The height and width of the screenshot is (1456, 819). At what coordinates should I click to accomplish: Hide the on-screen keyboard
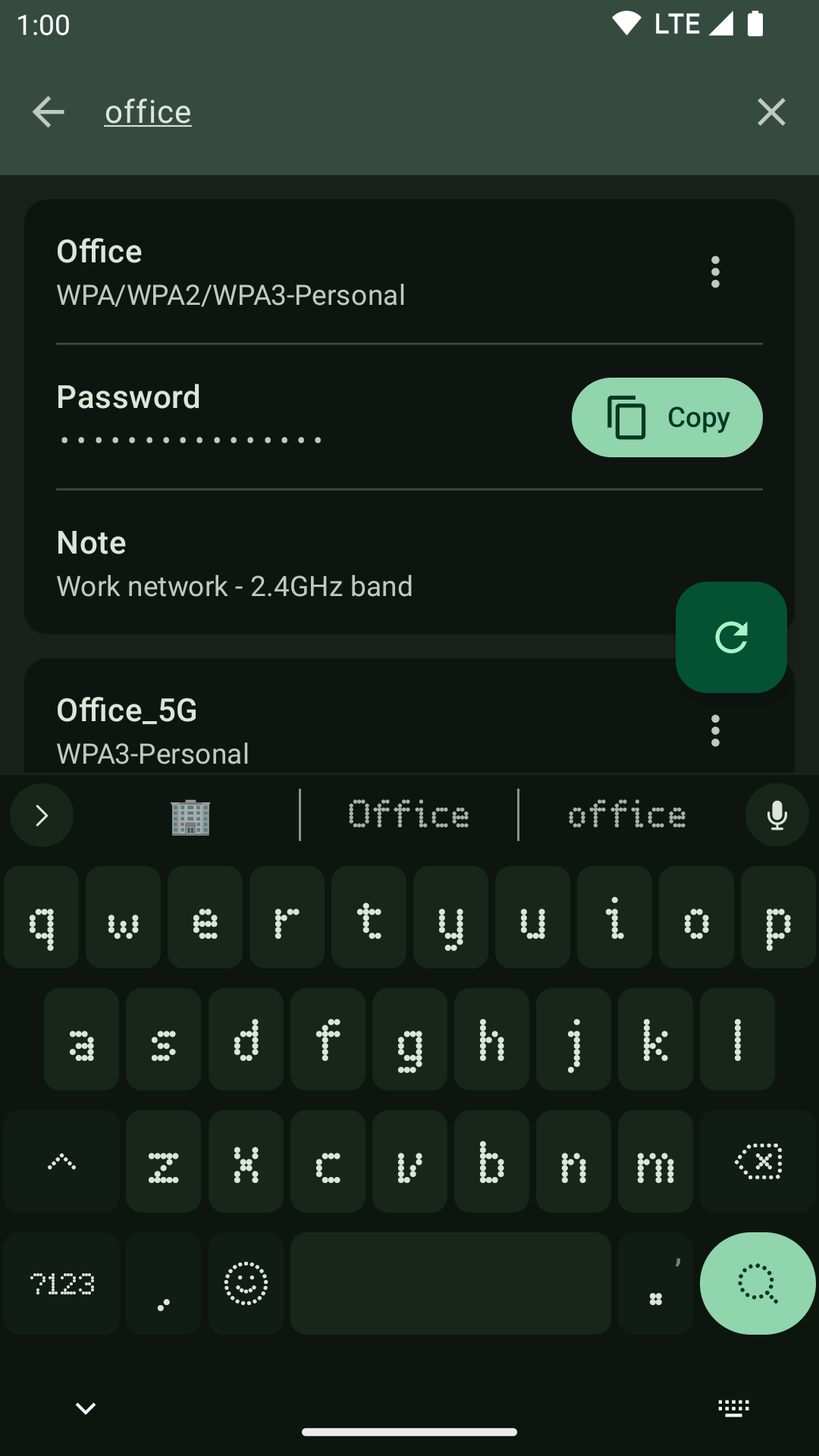[86, 1408]
